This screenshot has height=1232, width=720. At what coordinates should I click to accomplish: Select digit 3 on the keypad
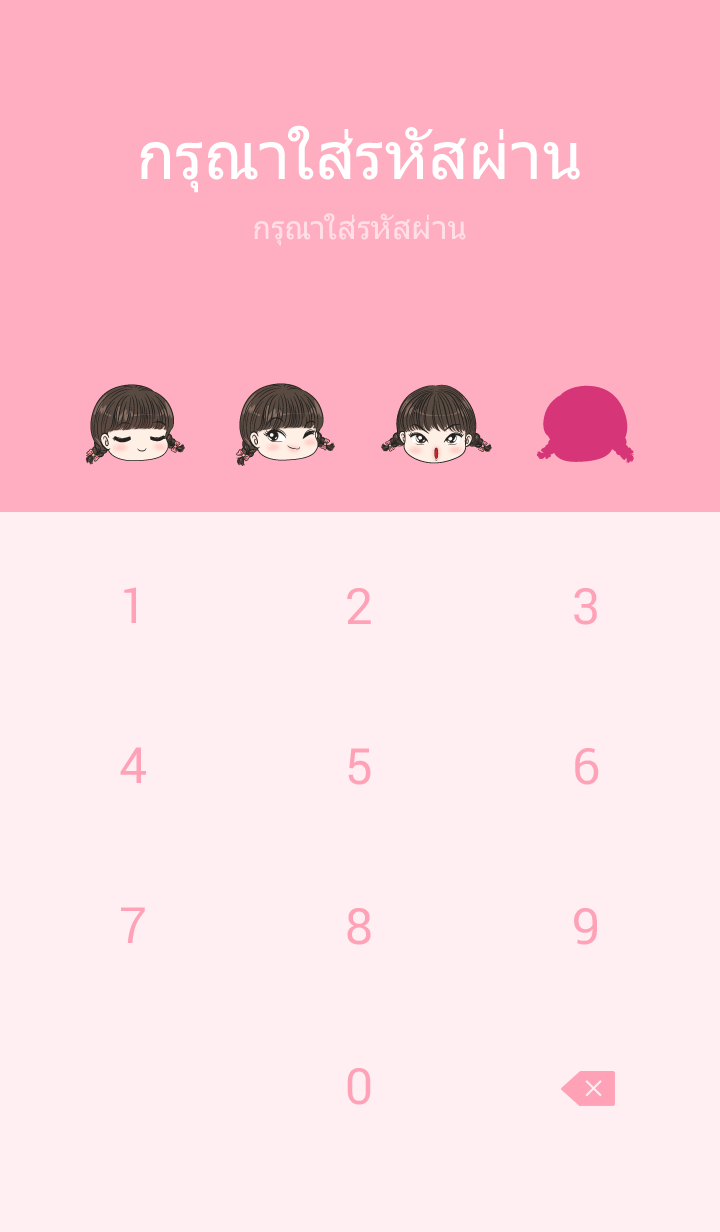586,607
